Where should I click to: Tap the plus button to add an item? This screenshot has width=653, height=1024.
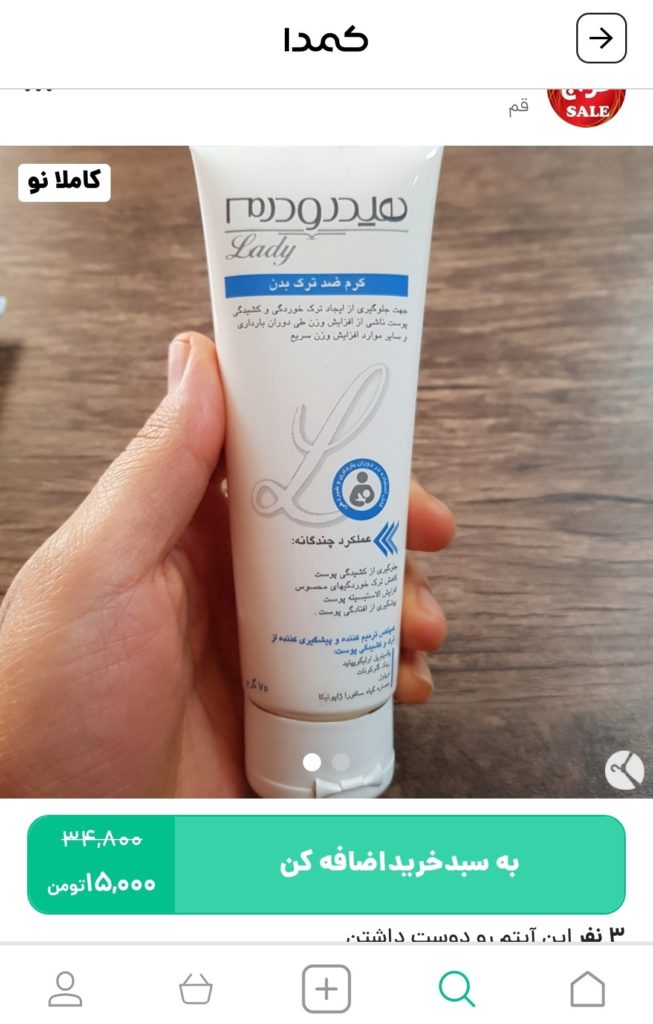(326, 989)
